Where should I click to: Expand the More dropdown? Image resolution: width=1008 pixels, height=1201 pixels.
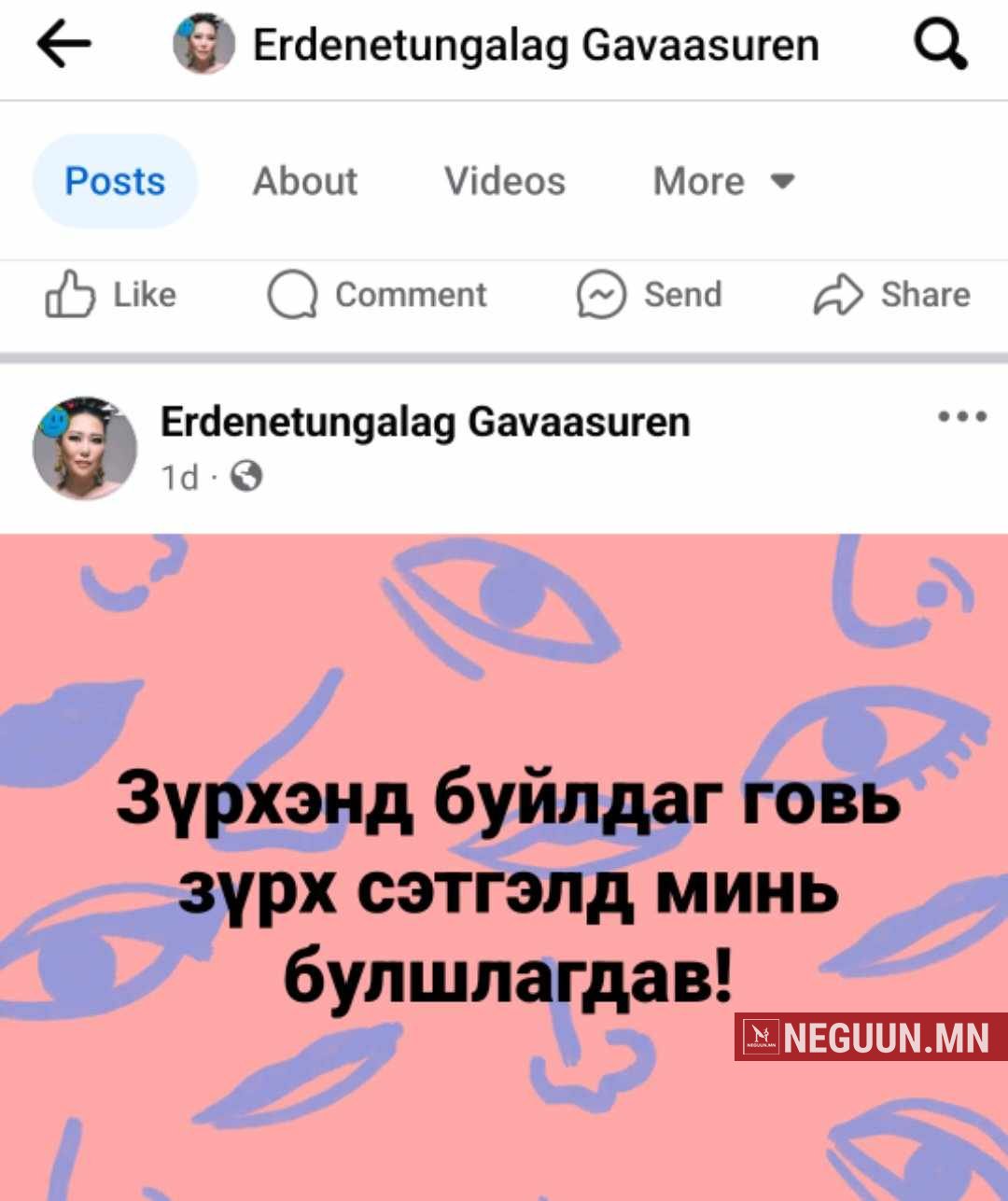coord(723,181)
